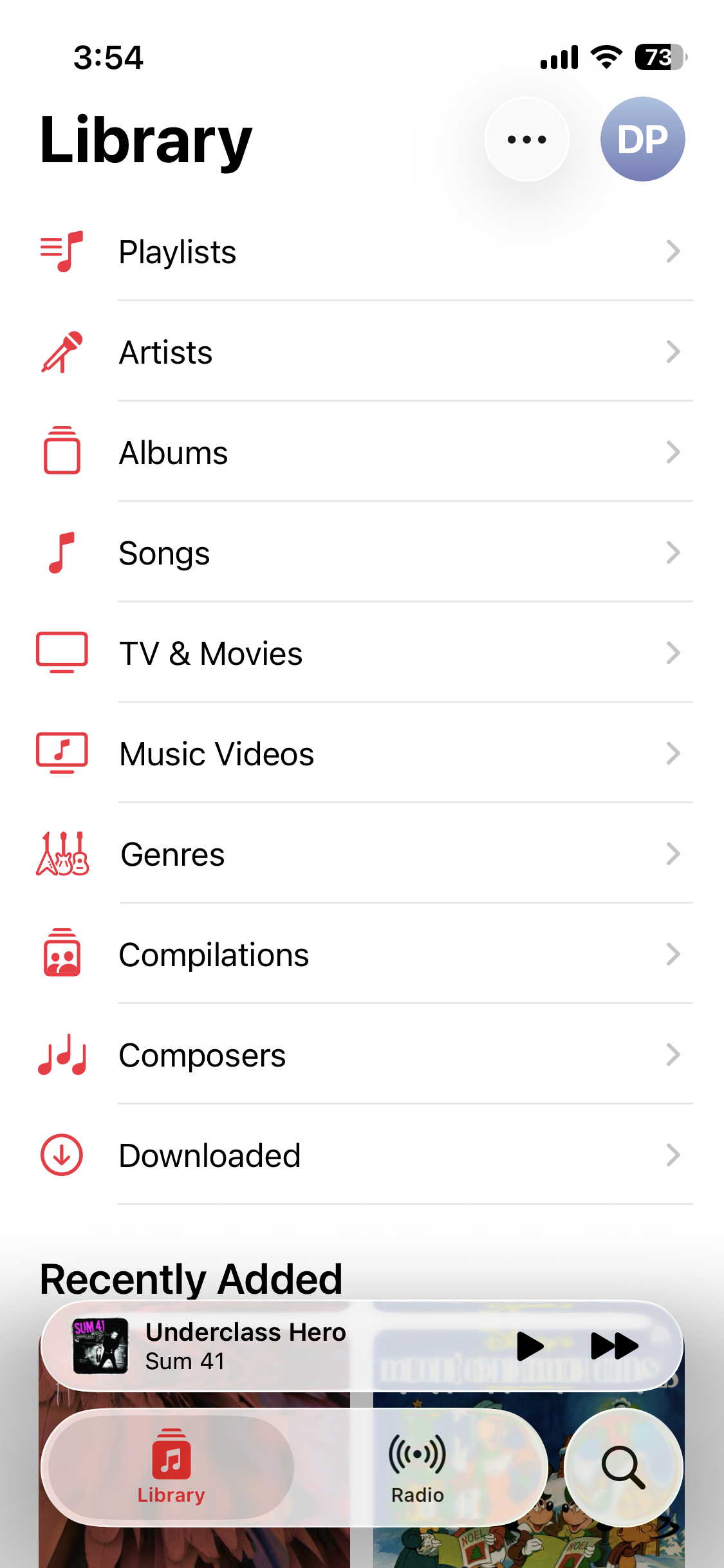Open the DP account profile

click(x=642, y=139)
